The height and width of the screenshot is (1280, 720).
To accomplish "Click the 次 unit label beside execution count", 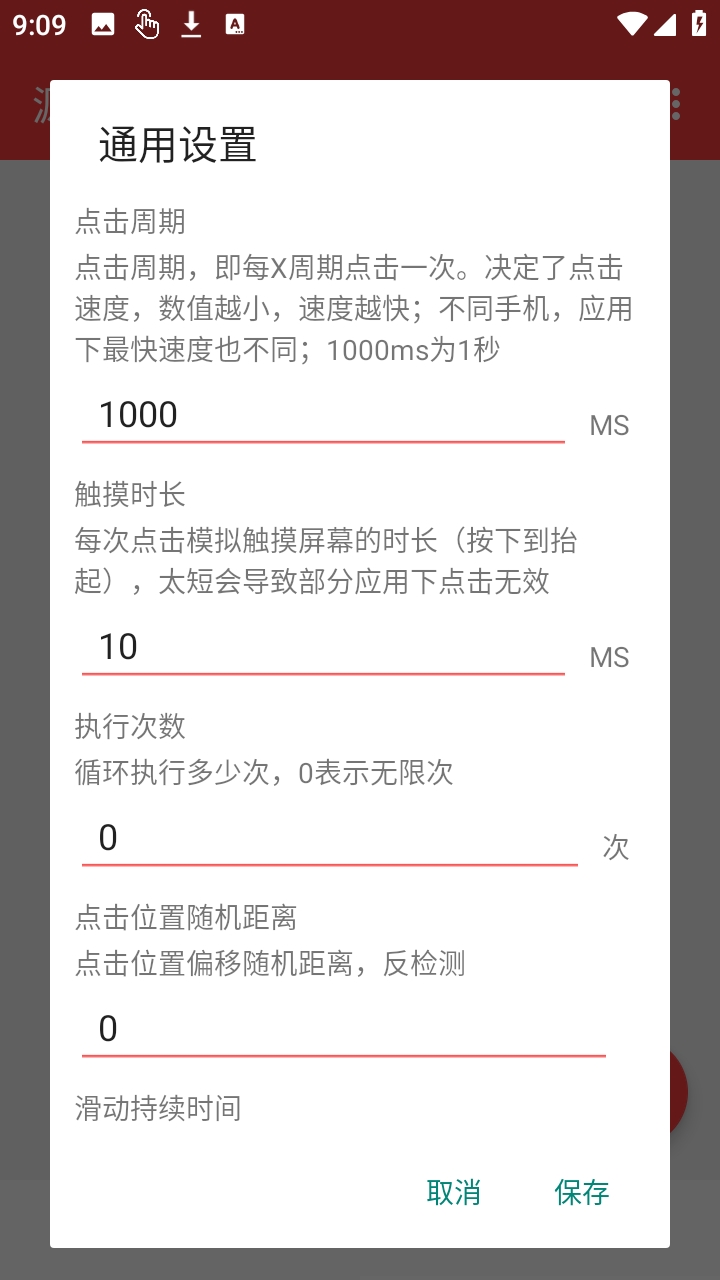I will pos(616,848).
